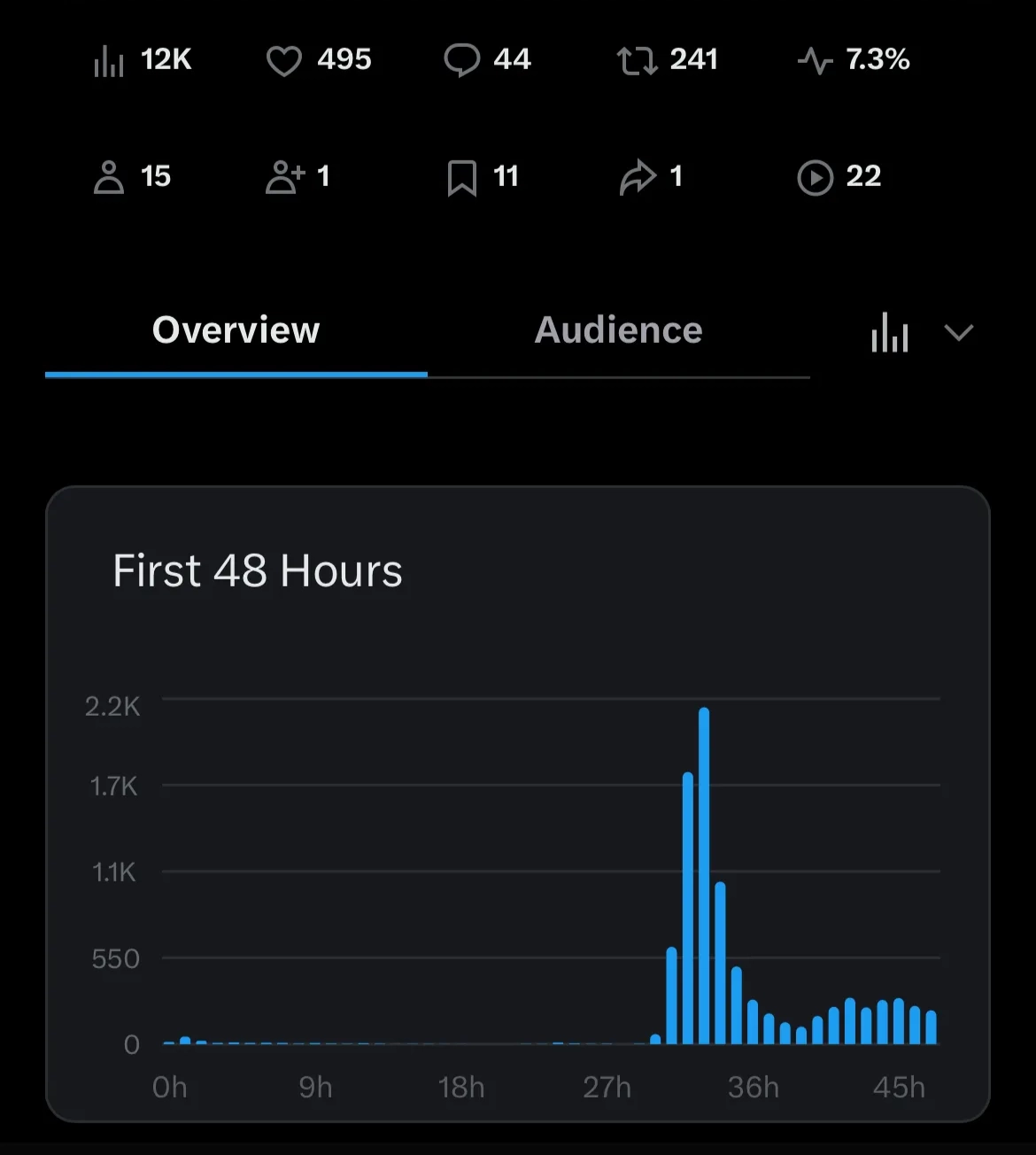Click the First 48 Hours heading
This screenshot has width=1036, height=1155.
coord(257,571)
